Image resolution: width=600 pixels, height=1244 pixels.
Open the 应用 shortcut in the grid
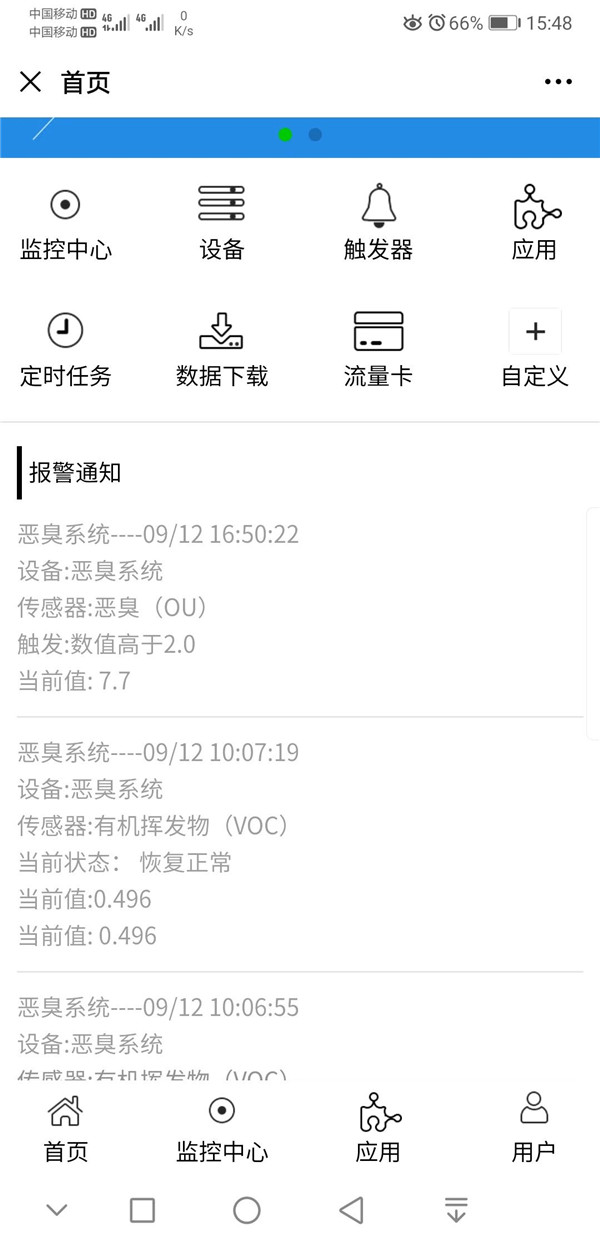point(535,223)
